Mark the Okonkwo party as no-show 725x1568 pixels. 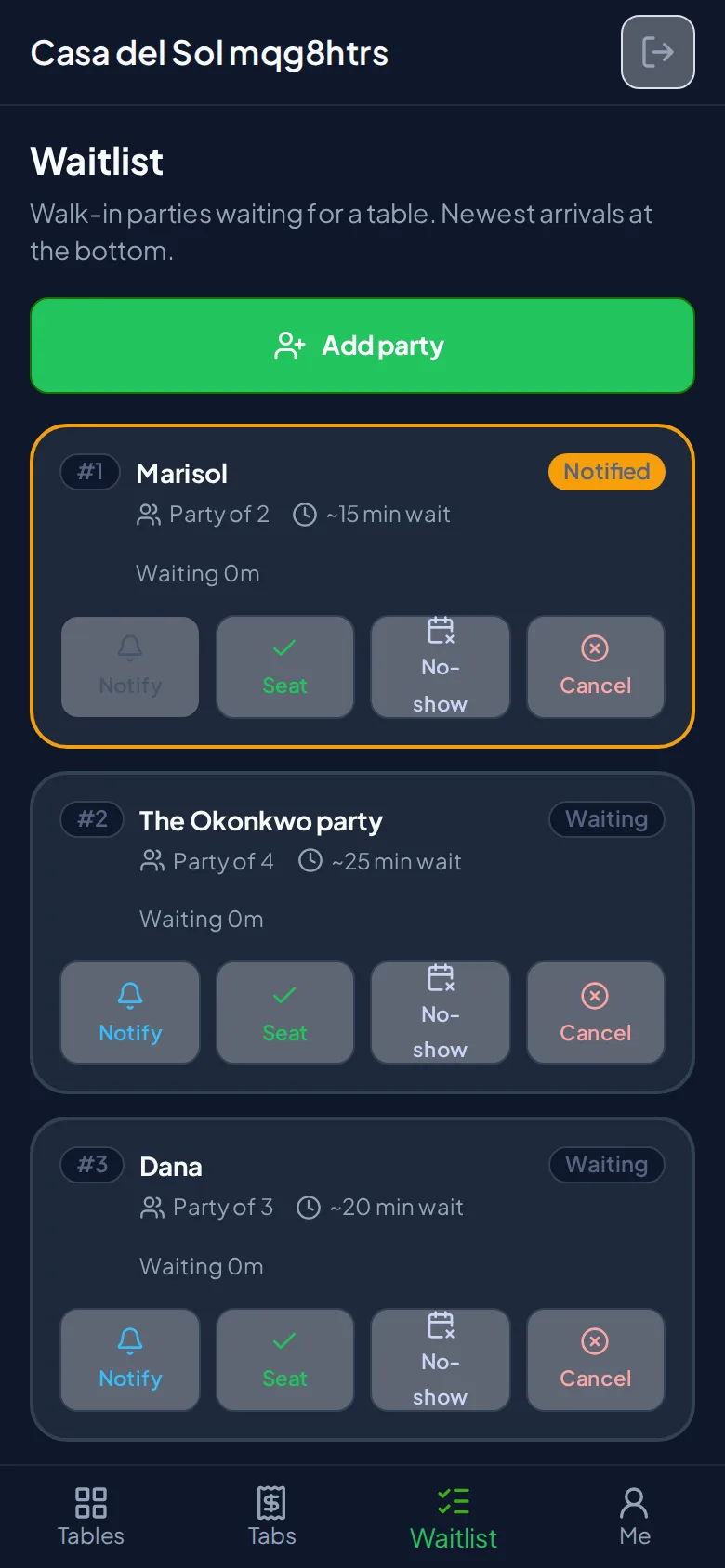tap(441, 1013)
